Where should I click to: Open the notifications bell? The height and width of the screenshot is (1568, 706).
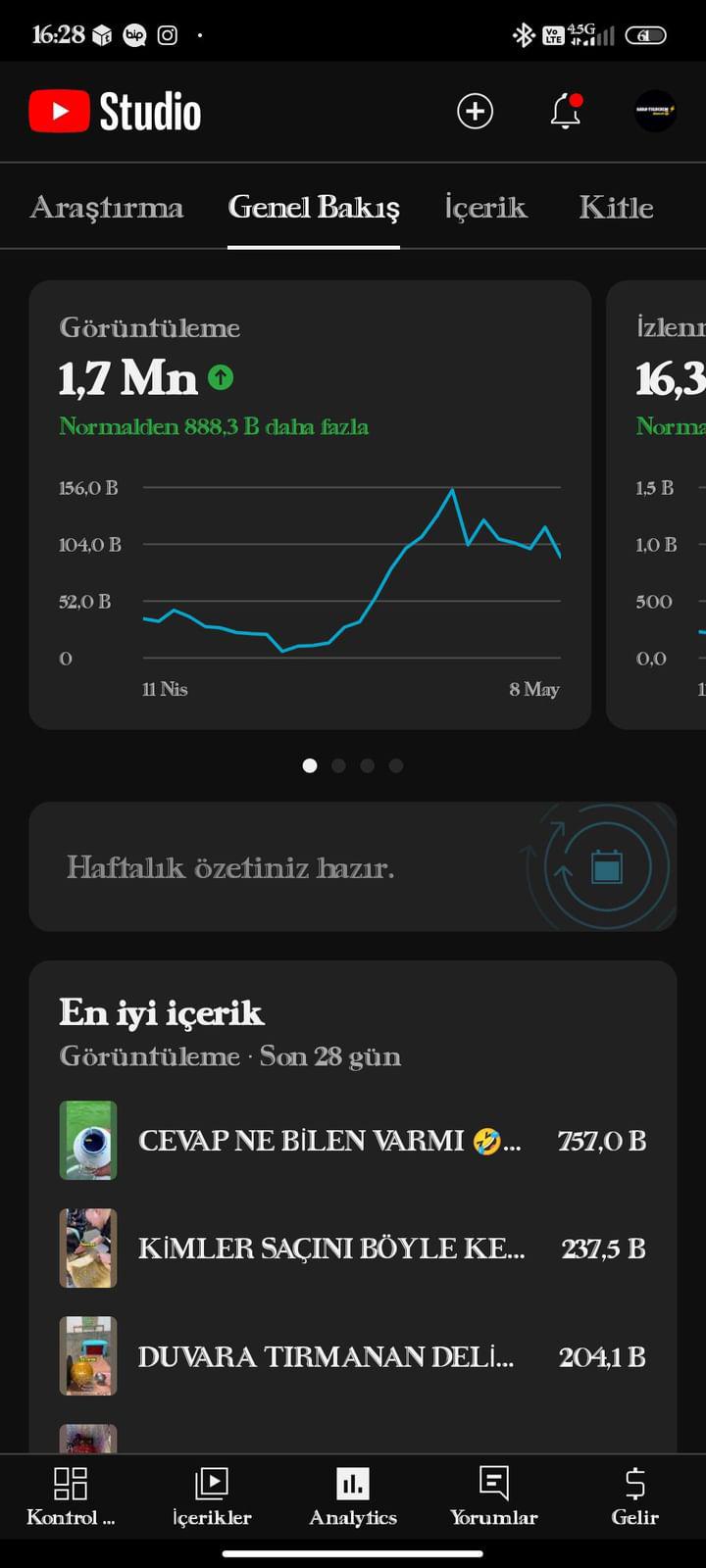(x=566, y=111)
